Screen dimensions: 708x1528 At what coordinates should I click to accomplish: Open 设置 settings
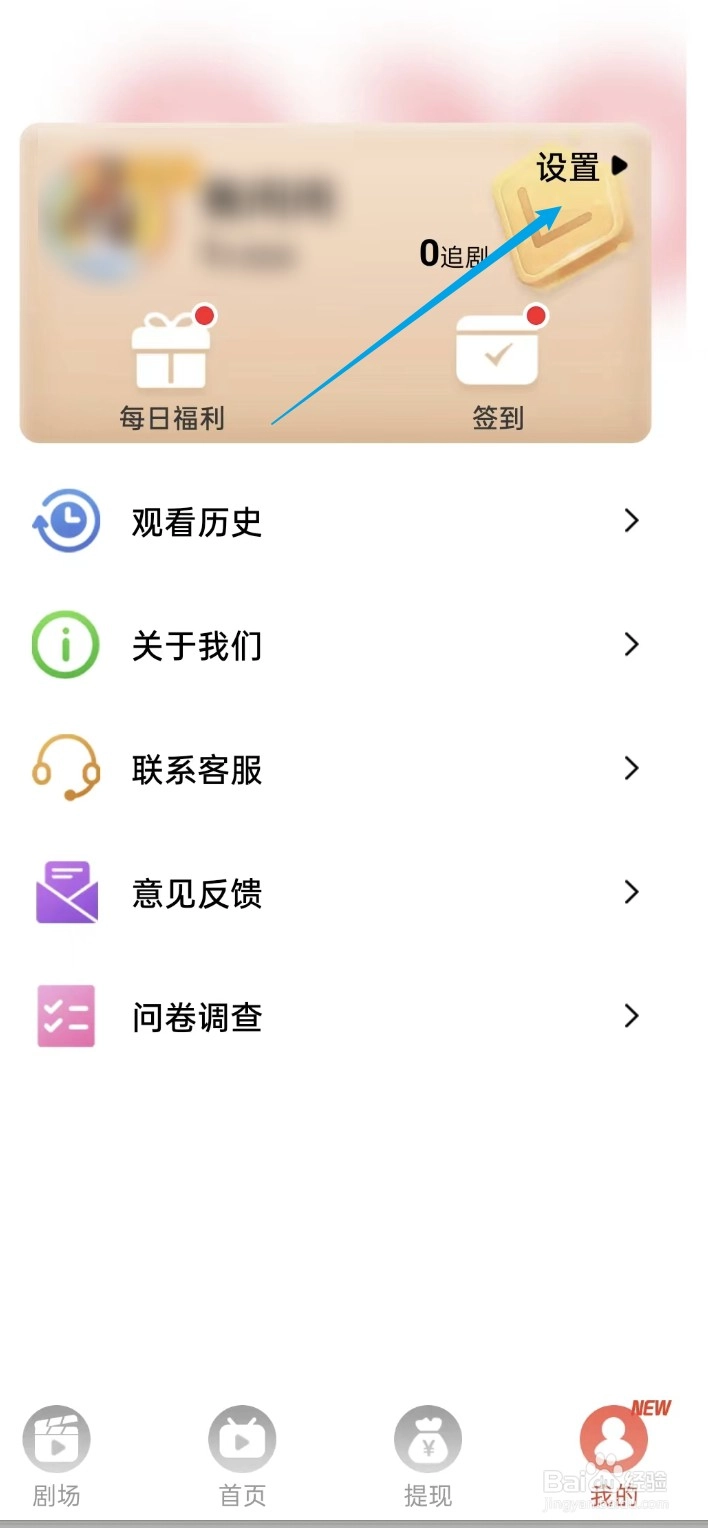(581, 167)
